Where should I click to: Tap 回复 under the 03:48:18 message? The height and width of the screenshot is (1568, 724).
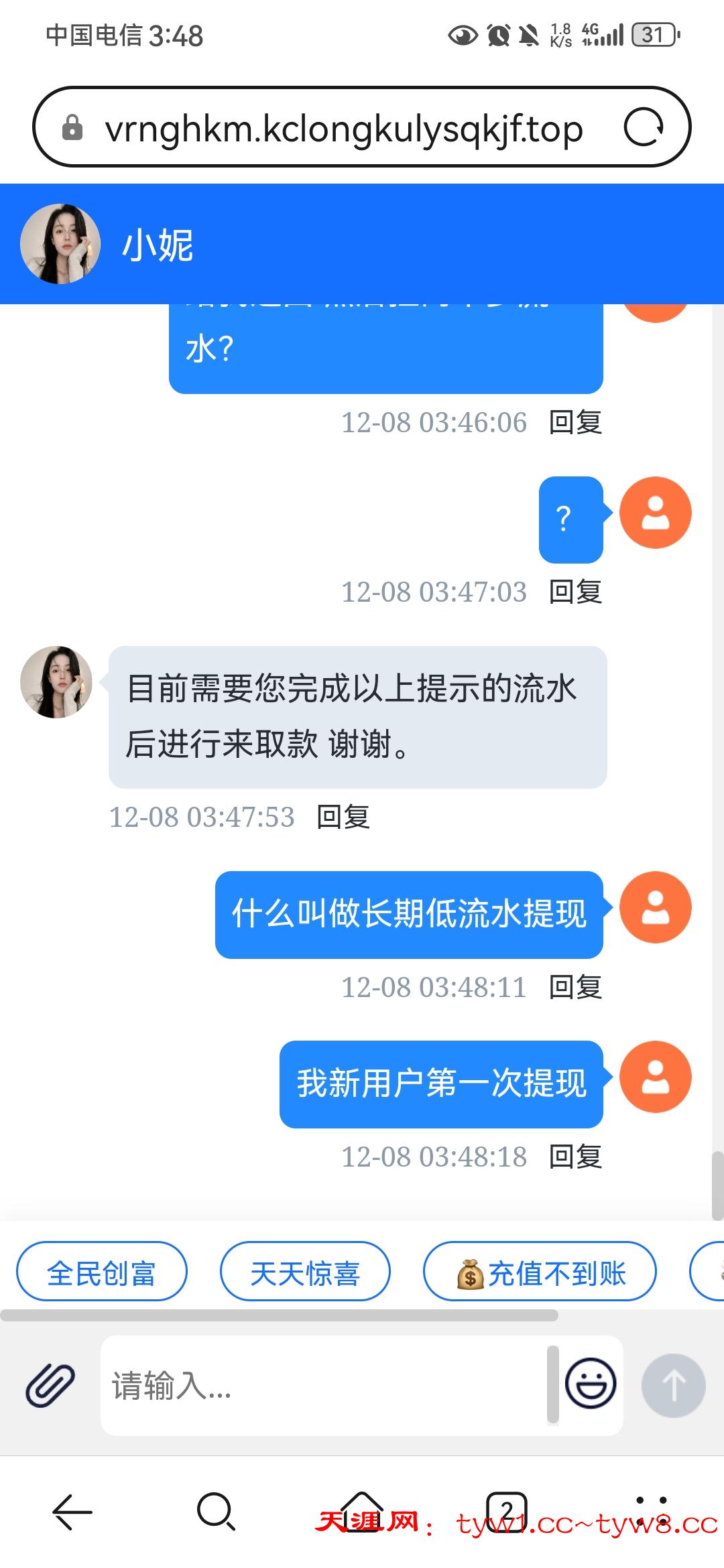[575, 1157]
